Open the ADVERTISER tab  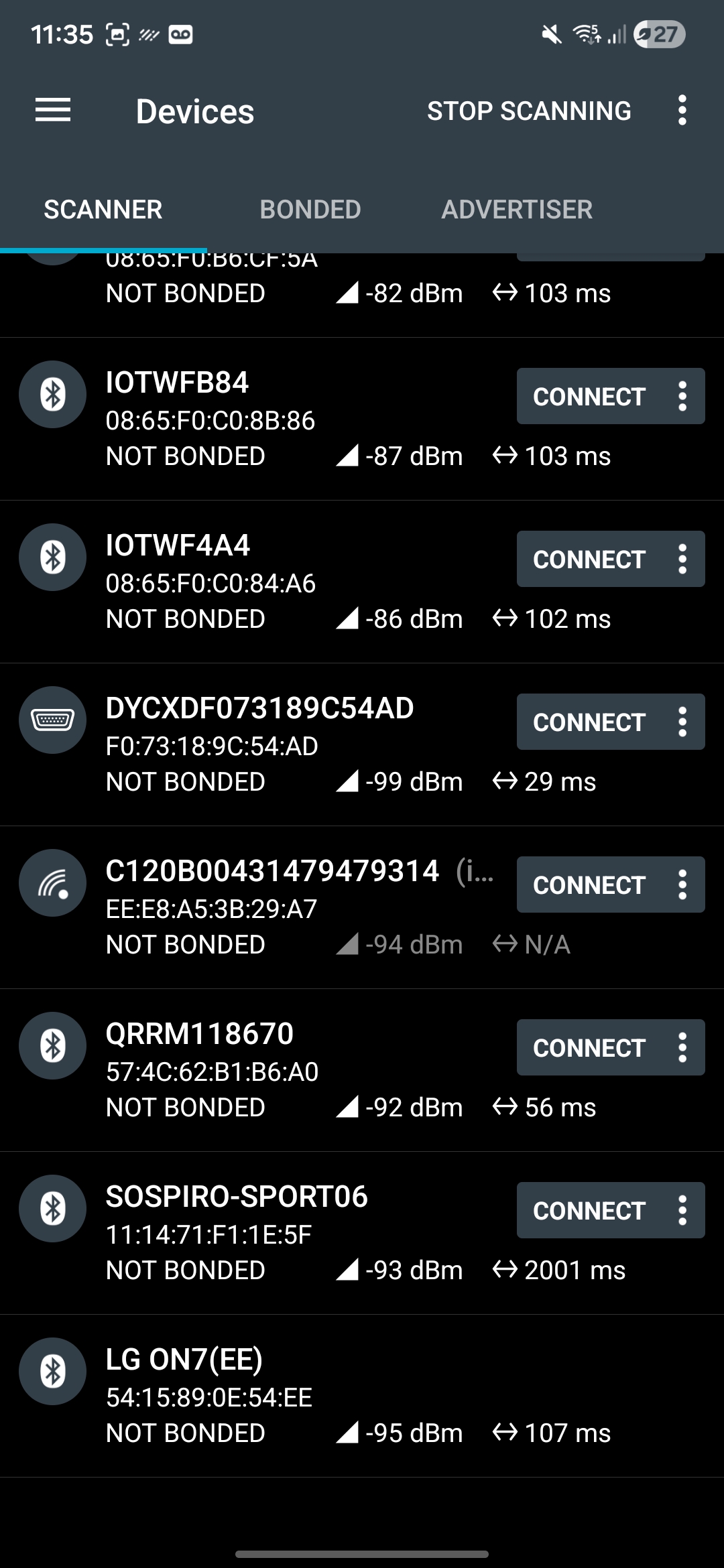(516, 209)
